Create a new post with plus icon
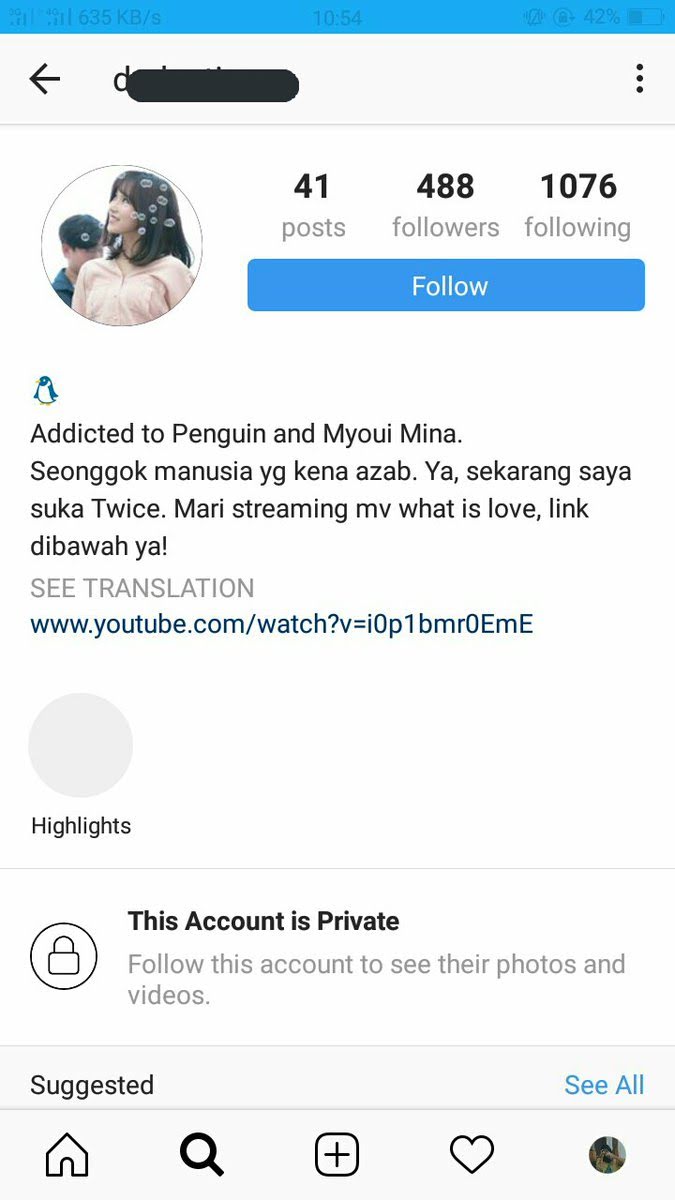Viewport: 675px width, 1200px height. click(337, 1156)
